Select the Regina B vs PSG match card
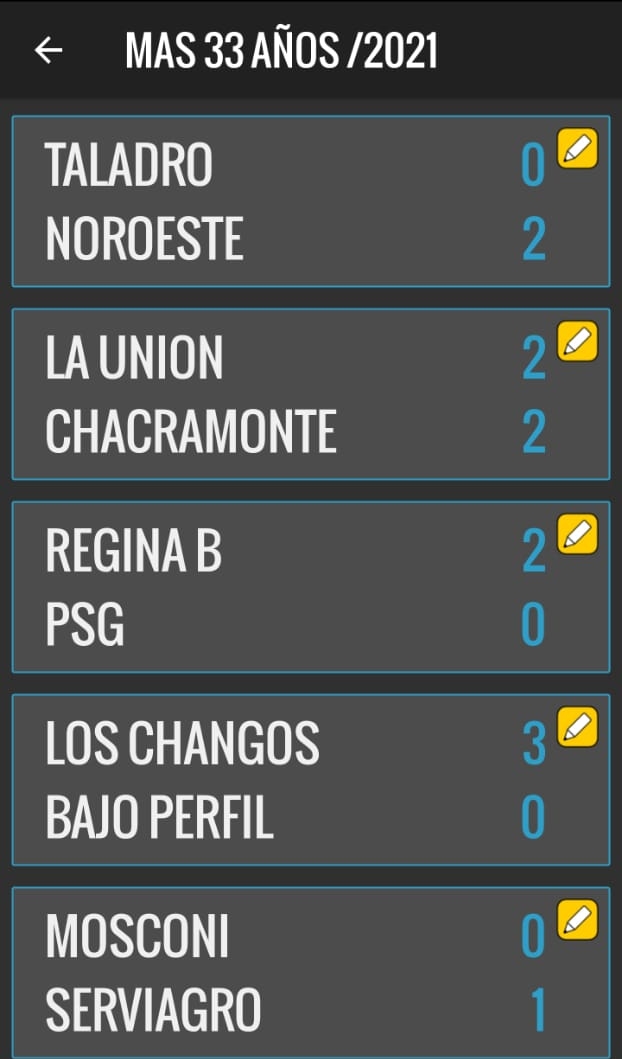622x1059 pixels. (311, 587)
